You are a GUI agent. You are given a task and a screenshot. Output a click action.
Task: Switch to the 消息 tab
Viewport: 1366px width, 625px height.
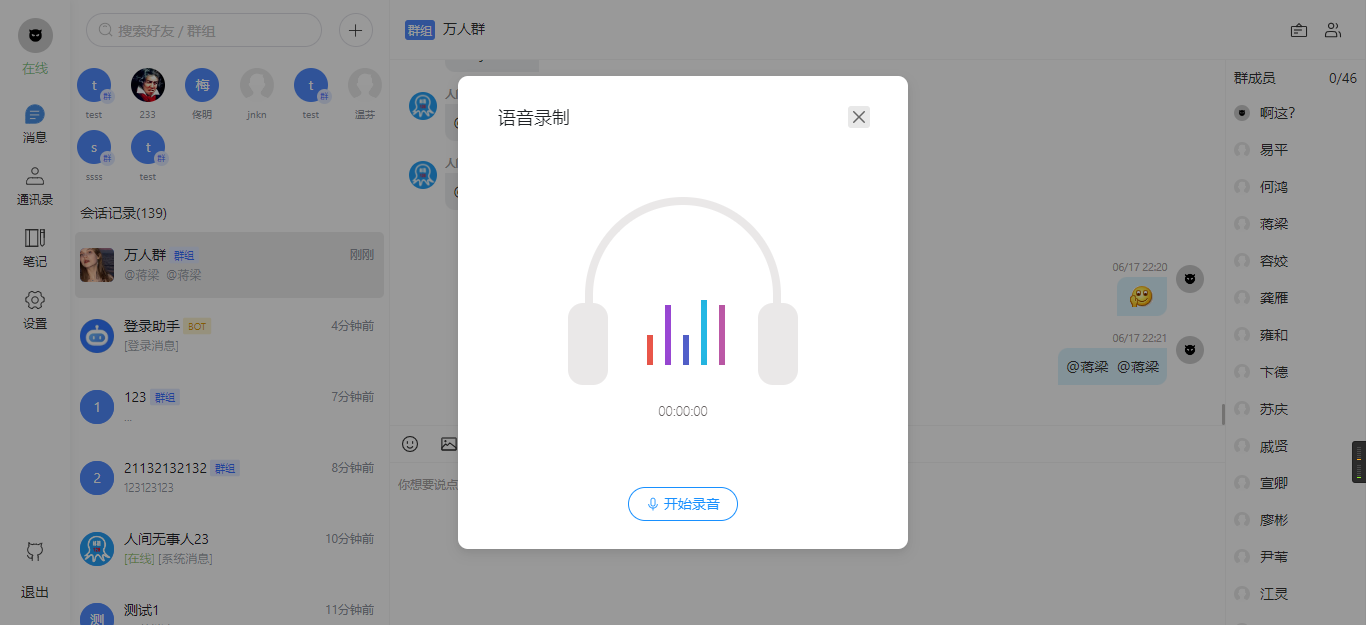point(35,124)
